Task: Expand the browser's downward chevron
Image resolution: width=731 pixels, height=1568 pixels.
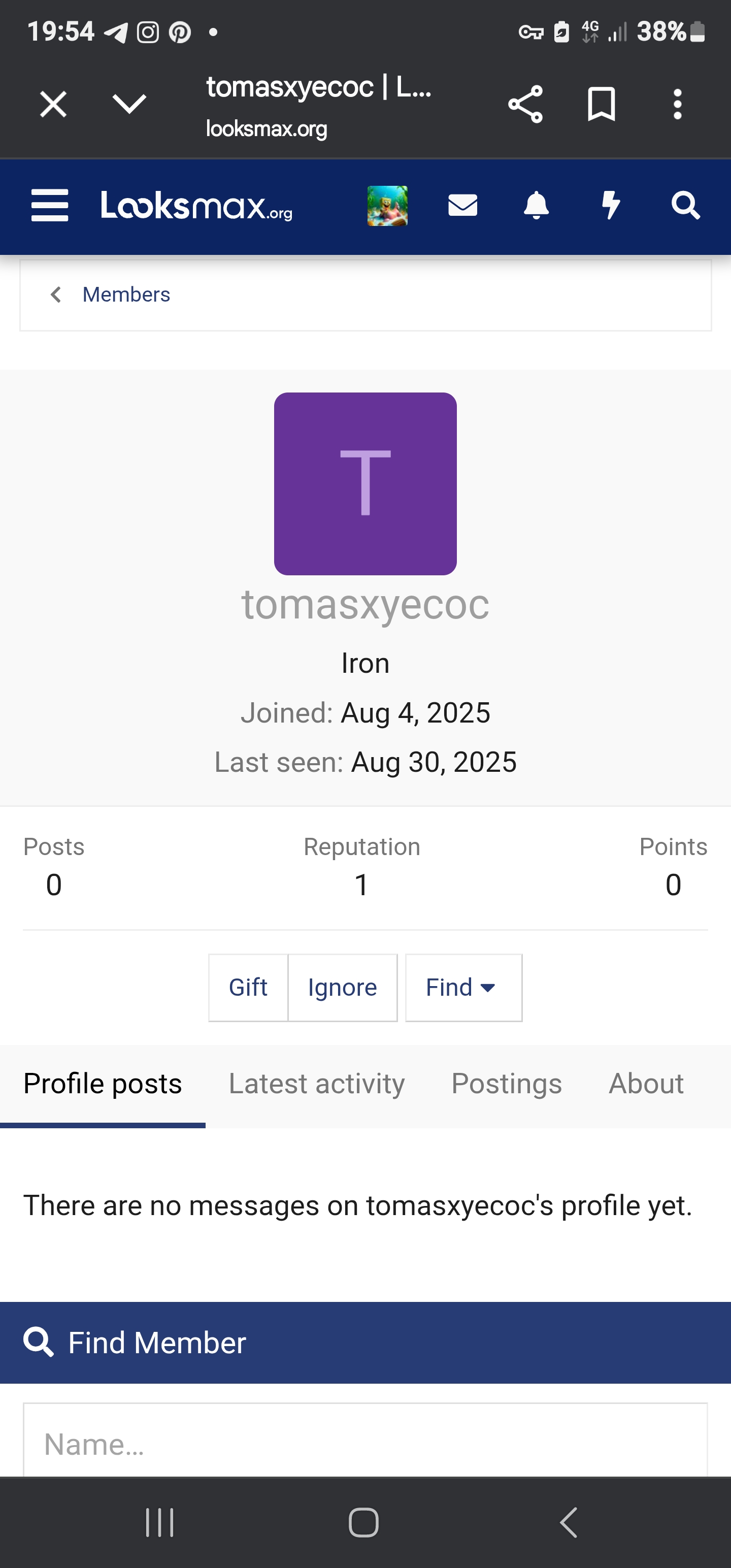Action: click(129, 104)
